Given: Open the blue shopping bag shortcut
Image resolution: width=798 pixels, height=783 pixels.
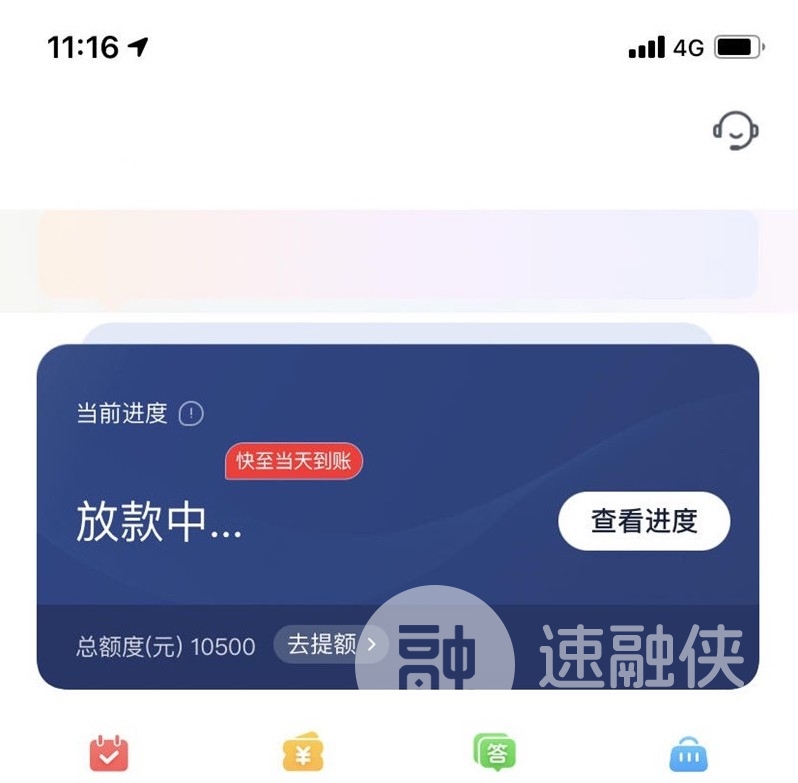Looking at the screenshot, I should (688, 755).
